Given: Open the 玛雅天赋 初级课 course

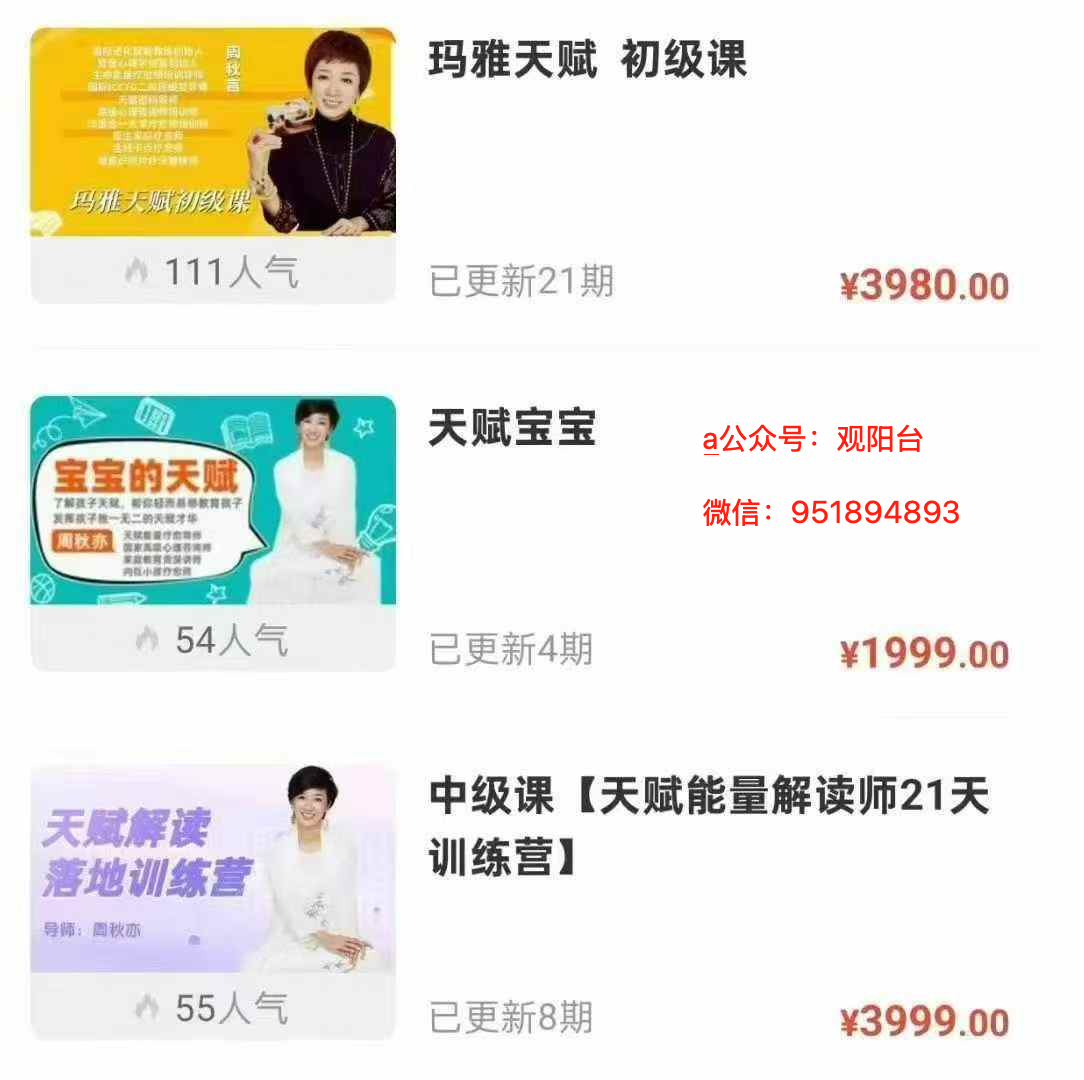Looking at the screenshot, I should click(x=587, y=62).
